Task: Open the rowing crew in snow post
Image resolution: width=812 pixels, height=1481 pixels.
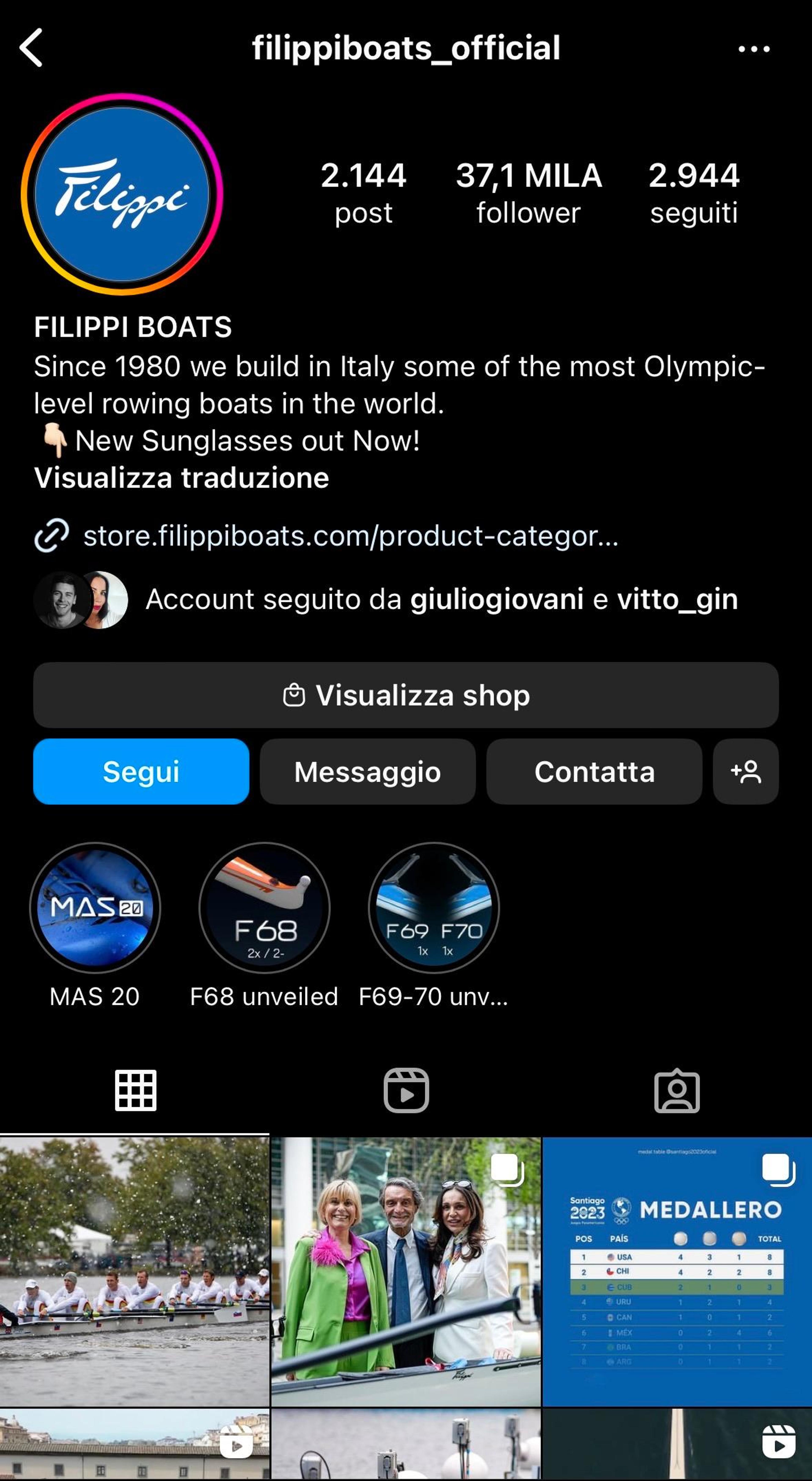Action: (134, 1271)
